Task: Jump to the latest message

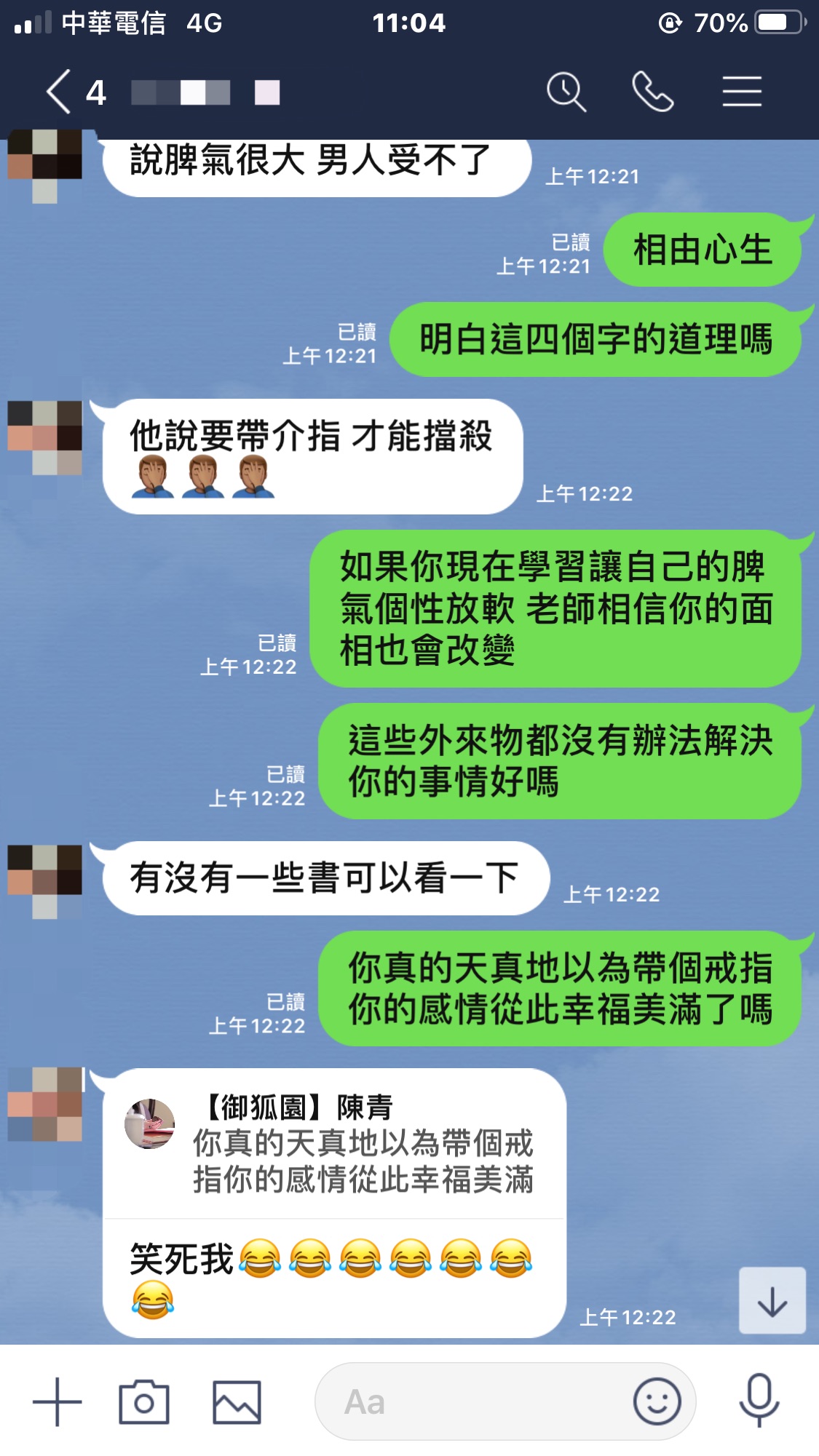Action: (772, 1301)
